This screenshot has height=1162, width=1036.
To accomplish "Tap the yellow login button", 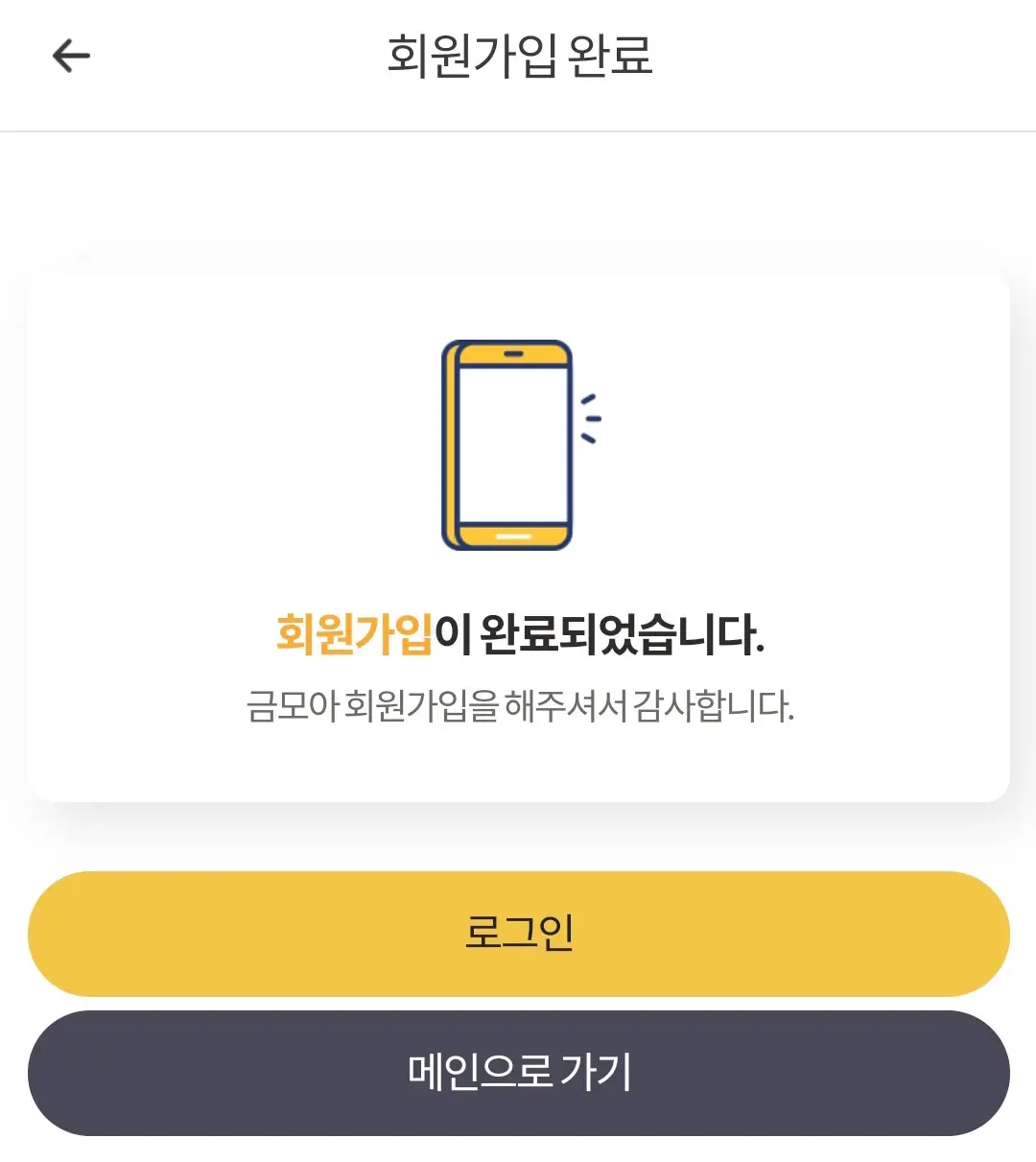I will [518, 934].
